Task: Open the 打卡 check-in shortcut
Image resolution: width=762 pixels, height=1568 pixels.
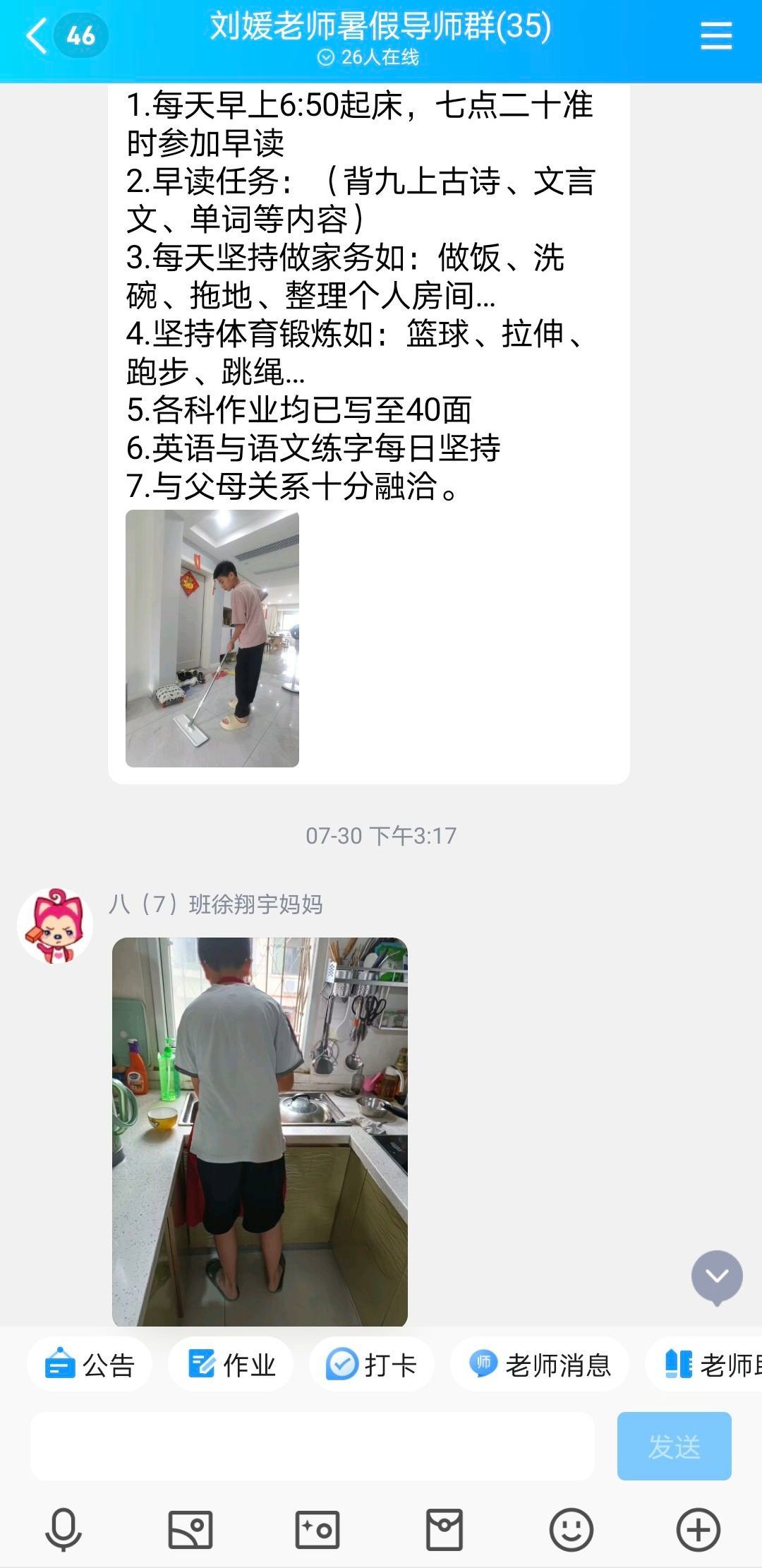Action: coord(371,1364)
